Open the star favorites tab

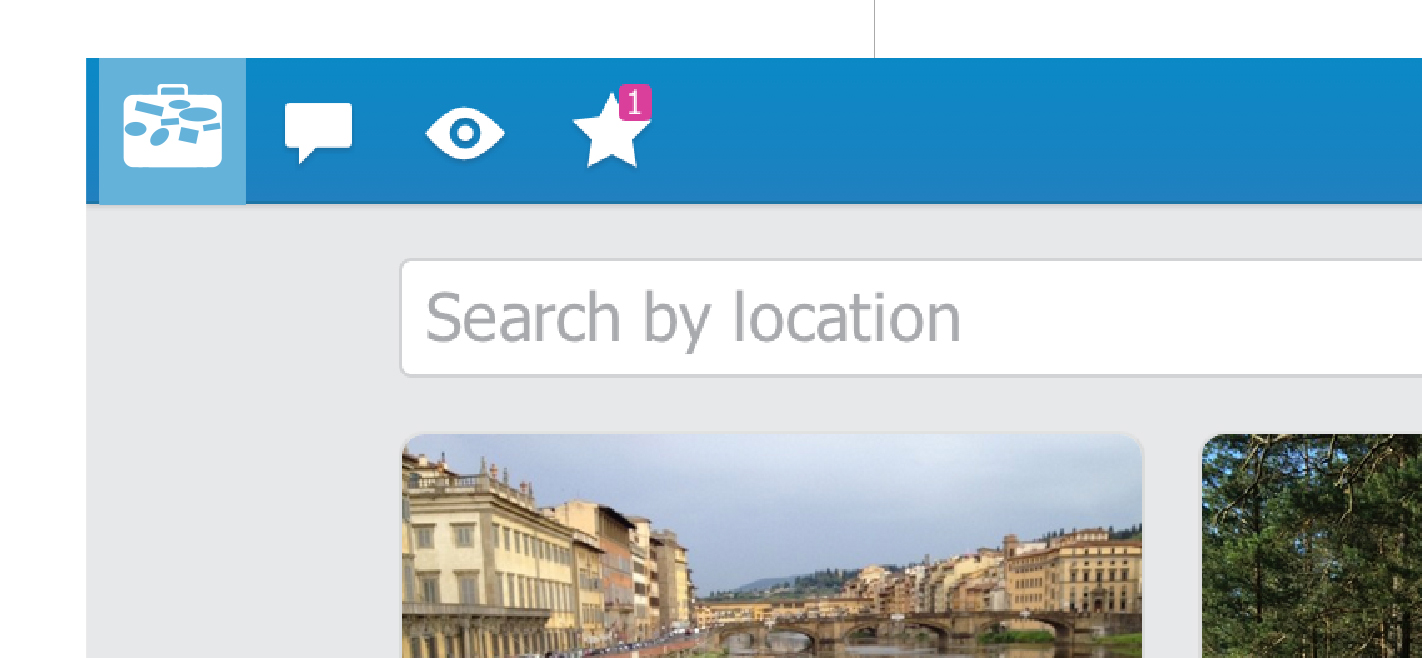[x=609, y=133]
